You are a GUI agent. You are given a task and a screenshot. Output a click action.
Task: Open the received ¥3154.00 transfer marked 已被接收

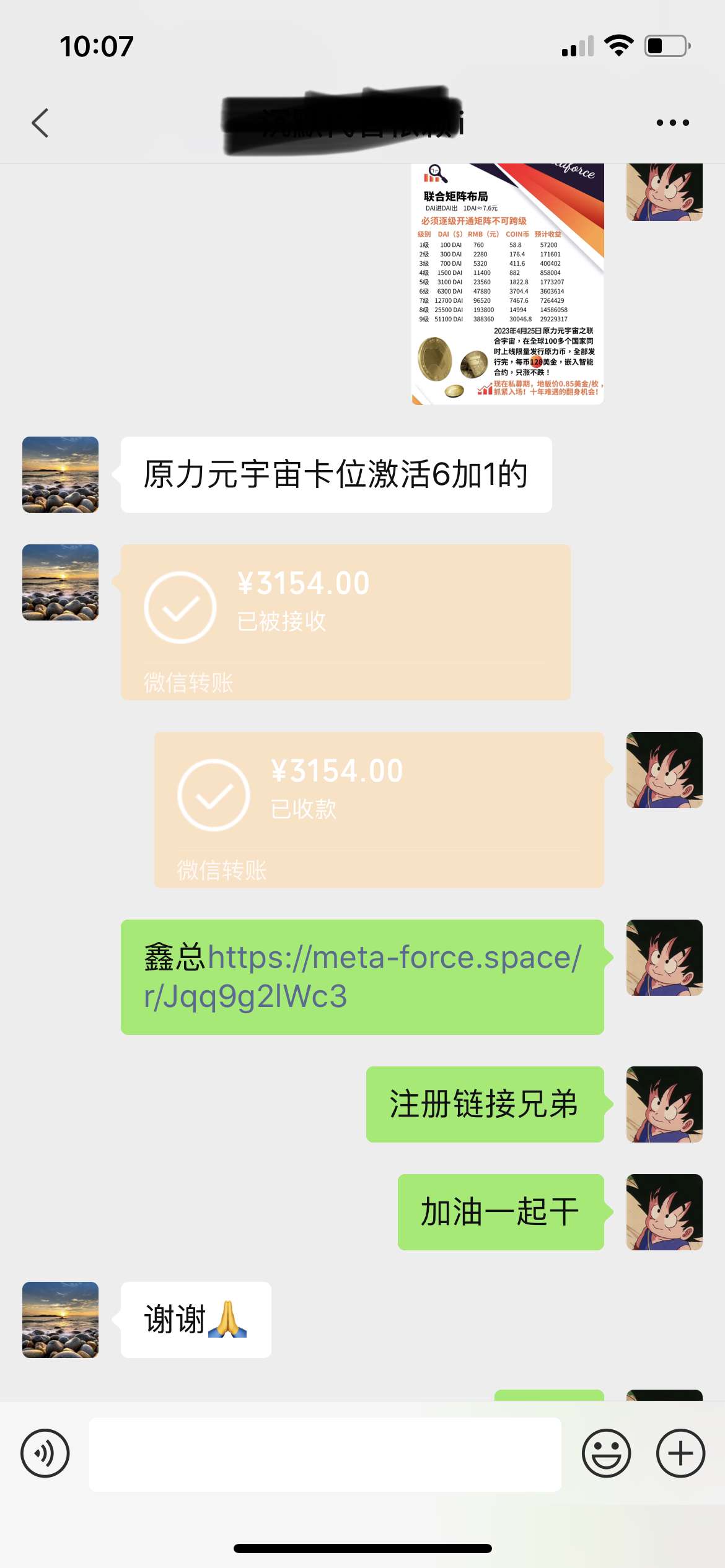pyautogui.click(x=345, y=622)
